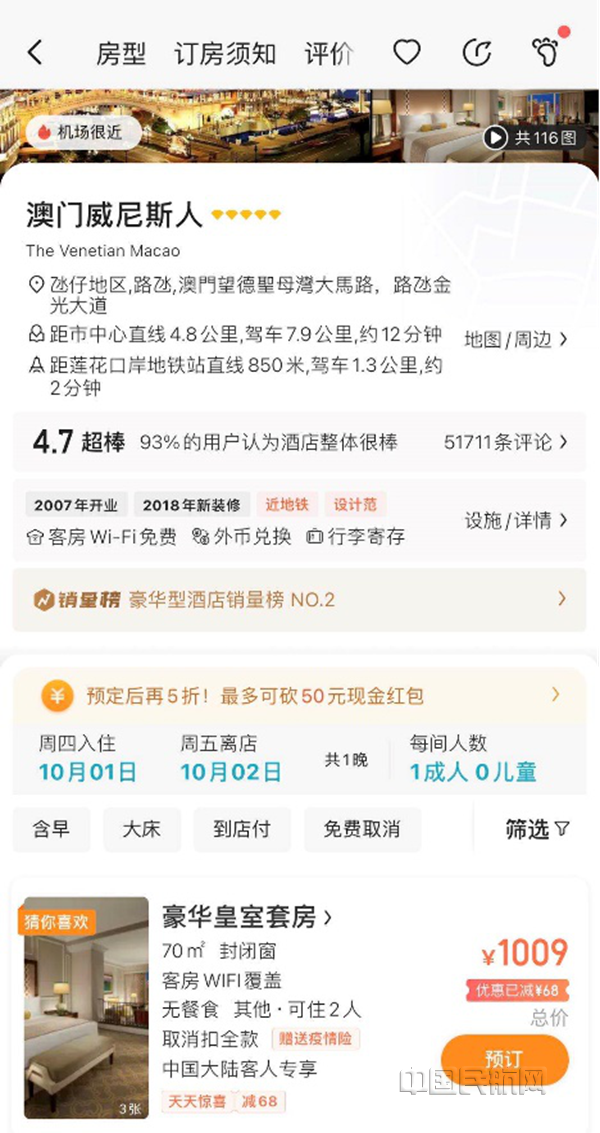Switch to the 订房须知 tab
The width and height of the screenshot is (600, 1133).
(225, 54)
